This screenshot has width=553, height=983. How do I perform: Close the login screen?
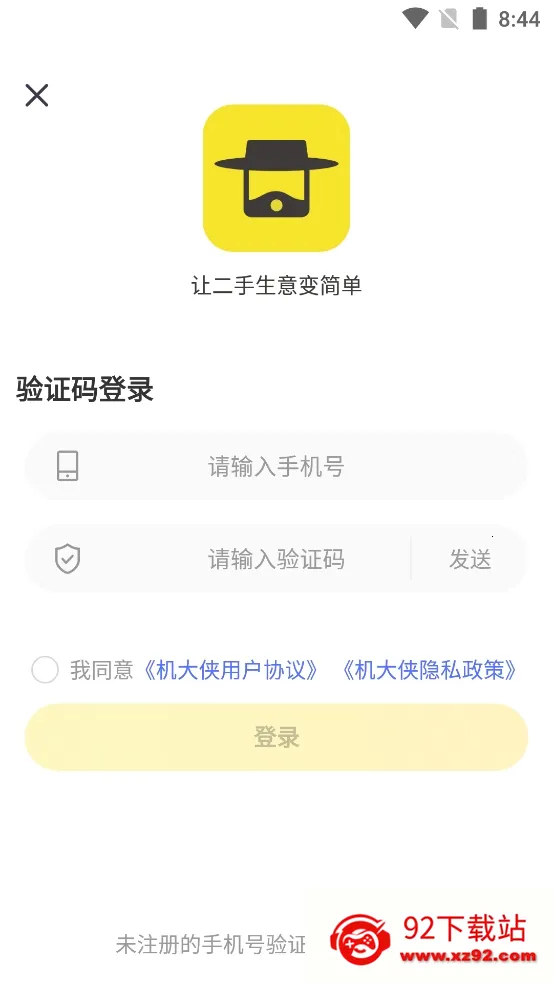[x=36, y=95]
